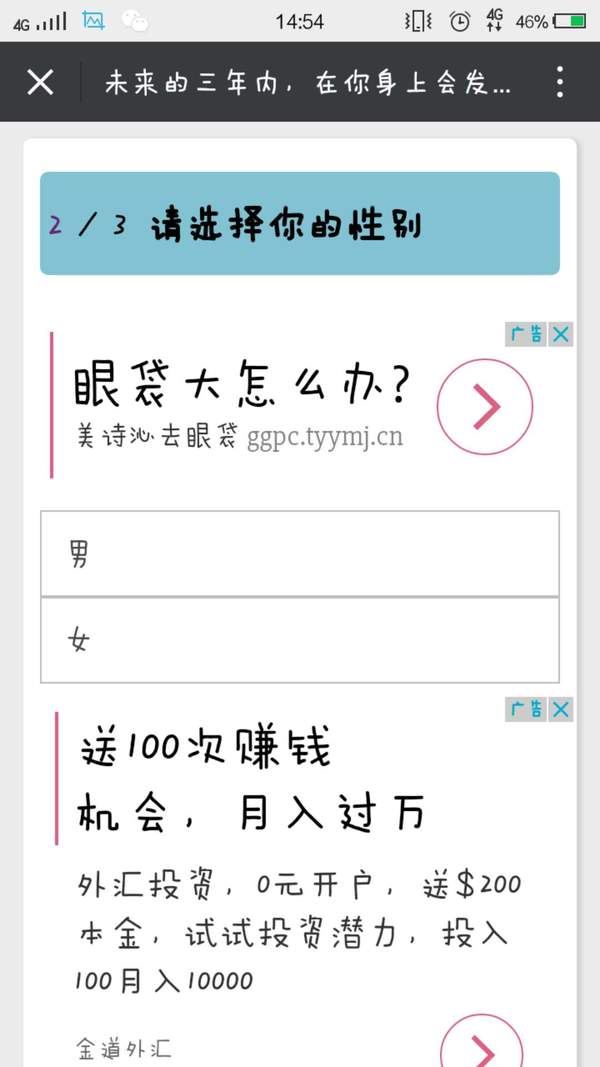600x1067 pixels.
Task: Choose the 女 gender option
Action: (x=300, y=640)
